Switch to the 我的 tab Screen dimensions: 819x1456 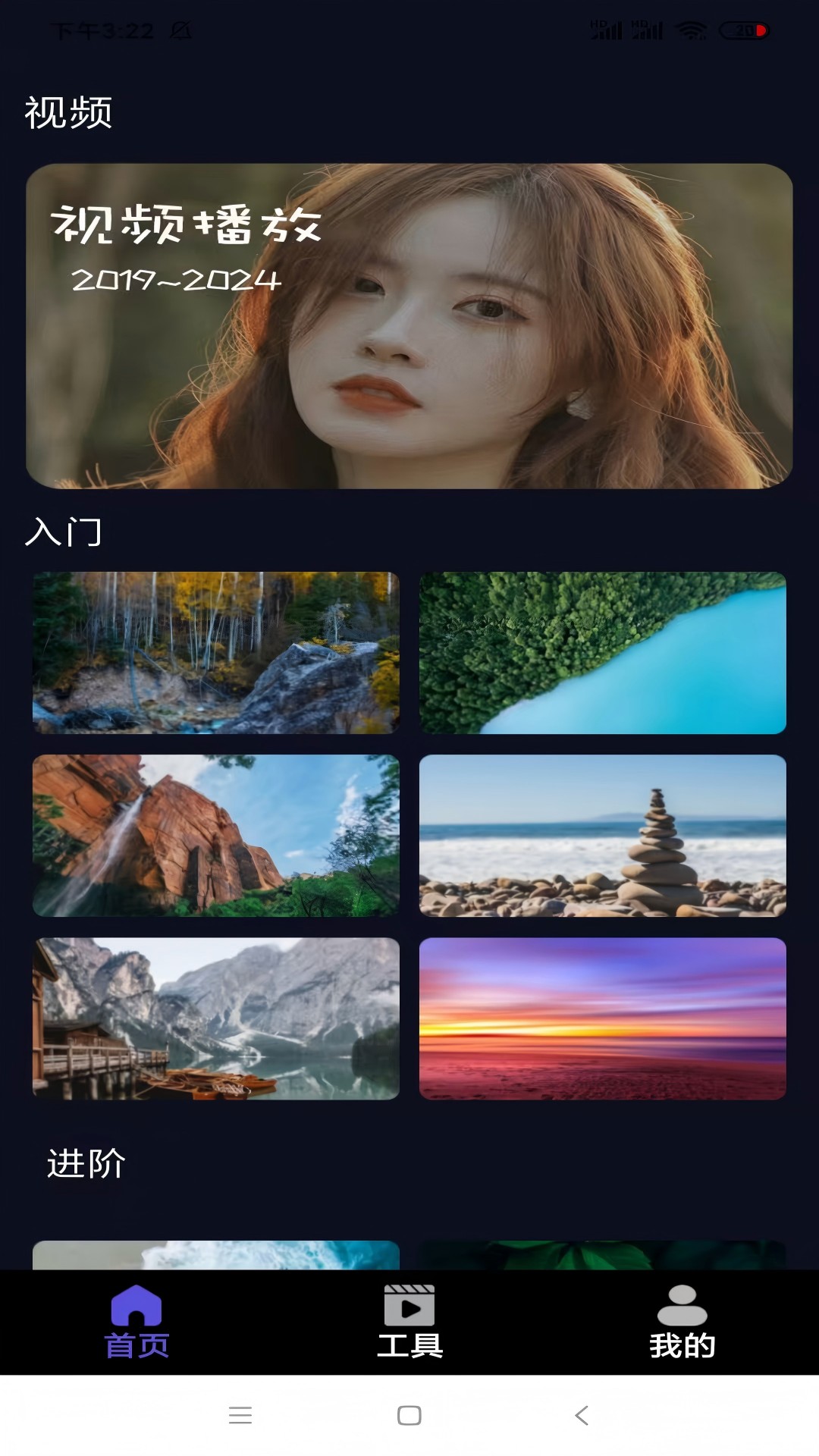click(682, 1322)
